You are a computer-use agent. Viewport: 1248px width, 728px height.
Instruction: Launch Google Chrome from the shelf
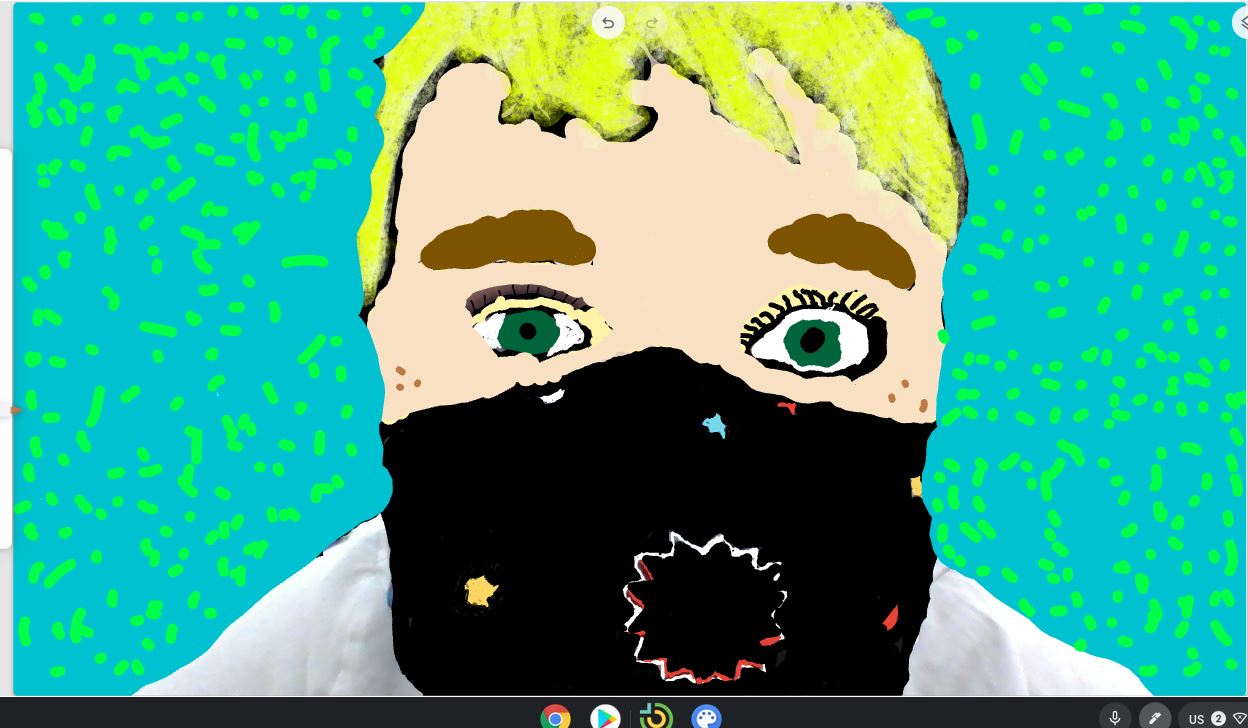(x=555, y=717)
